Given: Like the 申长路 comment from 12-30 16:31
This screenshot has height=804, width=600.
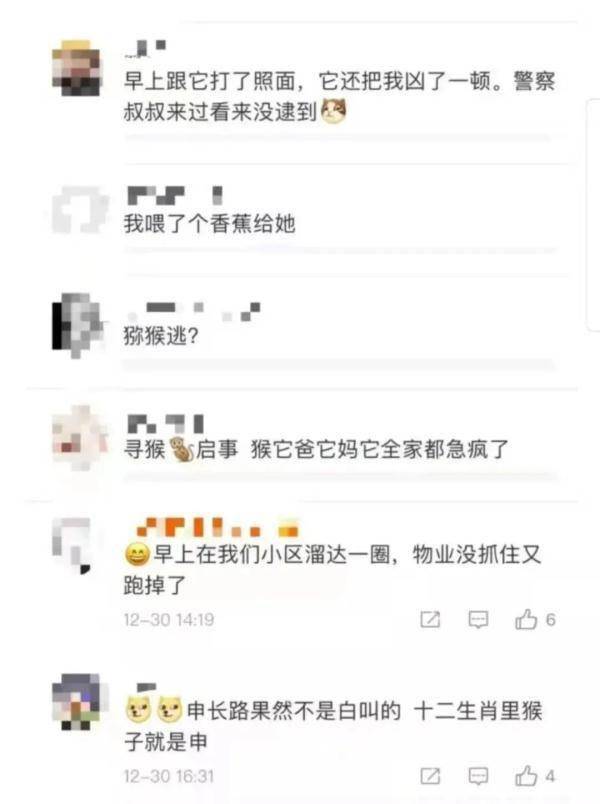Looking at the screenshot, I should [527, 776].
